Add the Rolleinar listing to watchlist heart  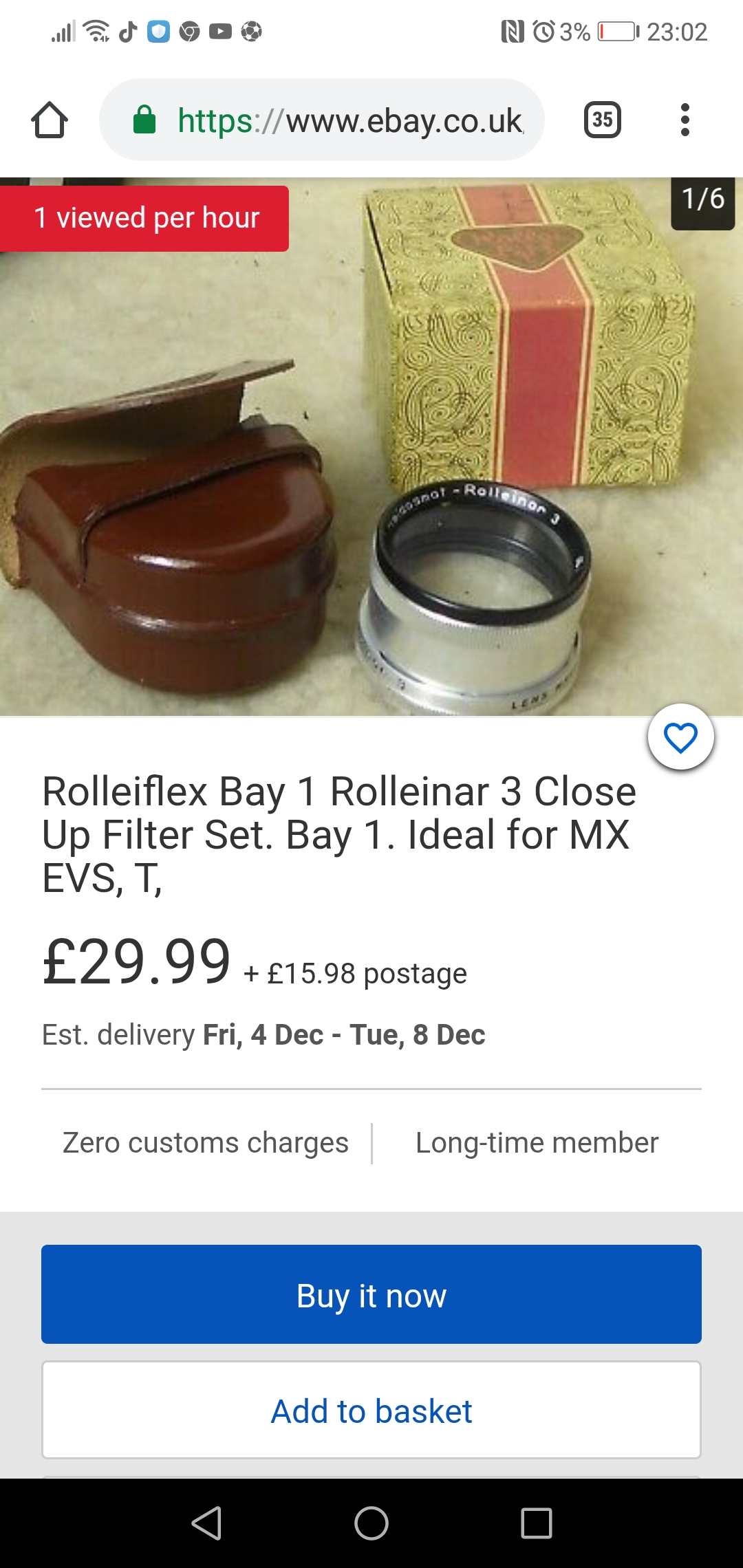[x=681, y=737]
